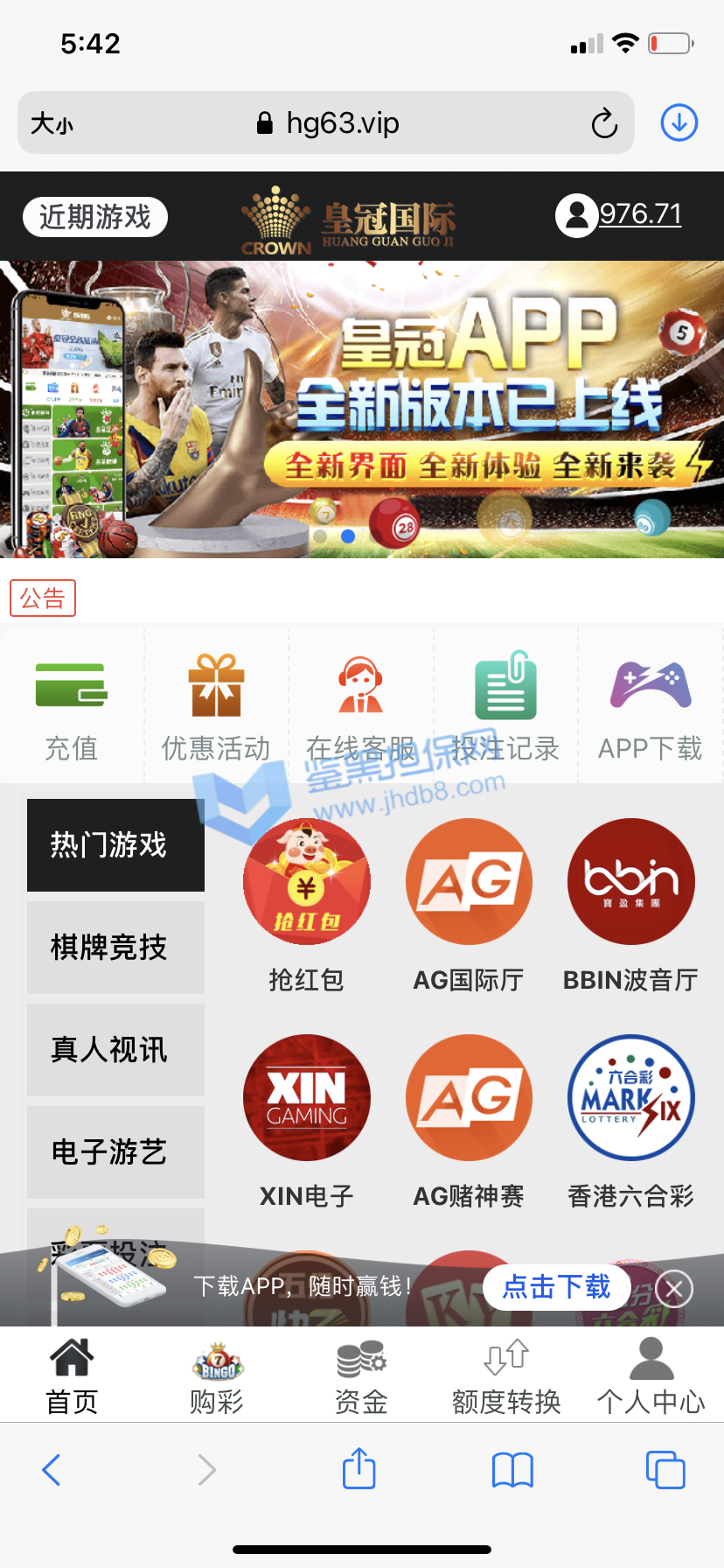Choose the 电子游艺 category
Image resolution: width=724 pixels, height=1568 pixels.
[115, 1152]
